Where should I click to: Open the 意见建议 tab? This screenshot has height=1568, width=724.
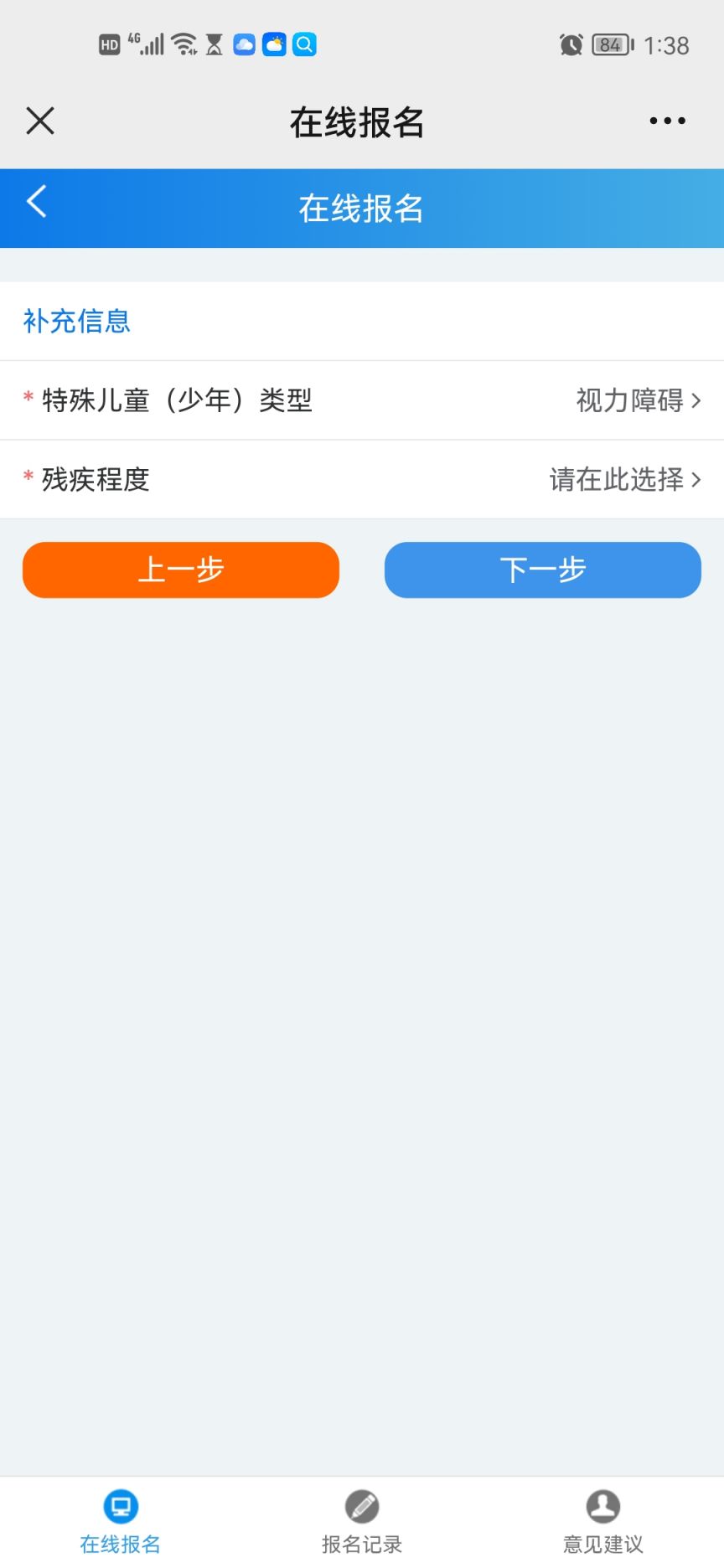[x=603, y=1522]
